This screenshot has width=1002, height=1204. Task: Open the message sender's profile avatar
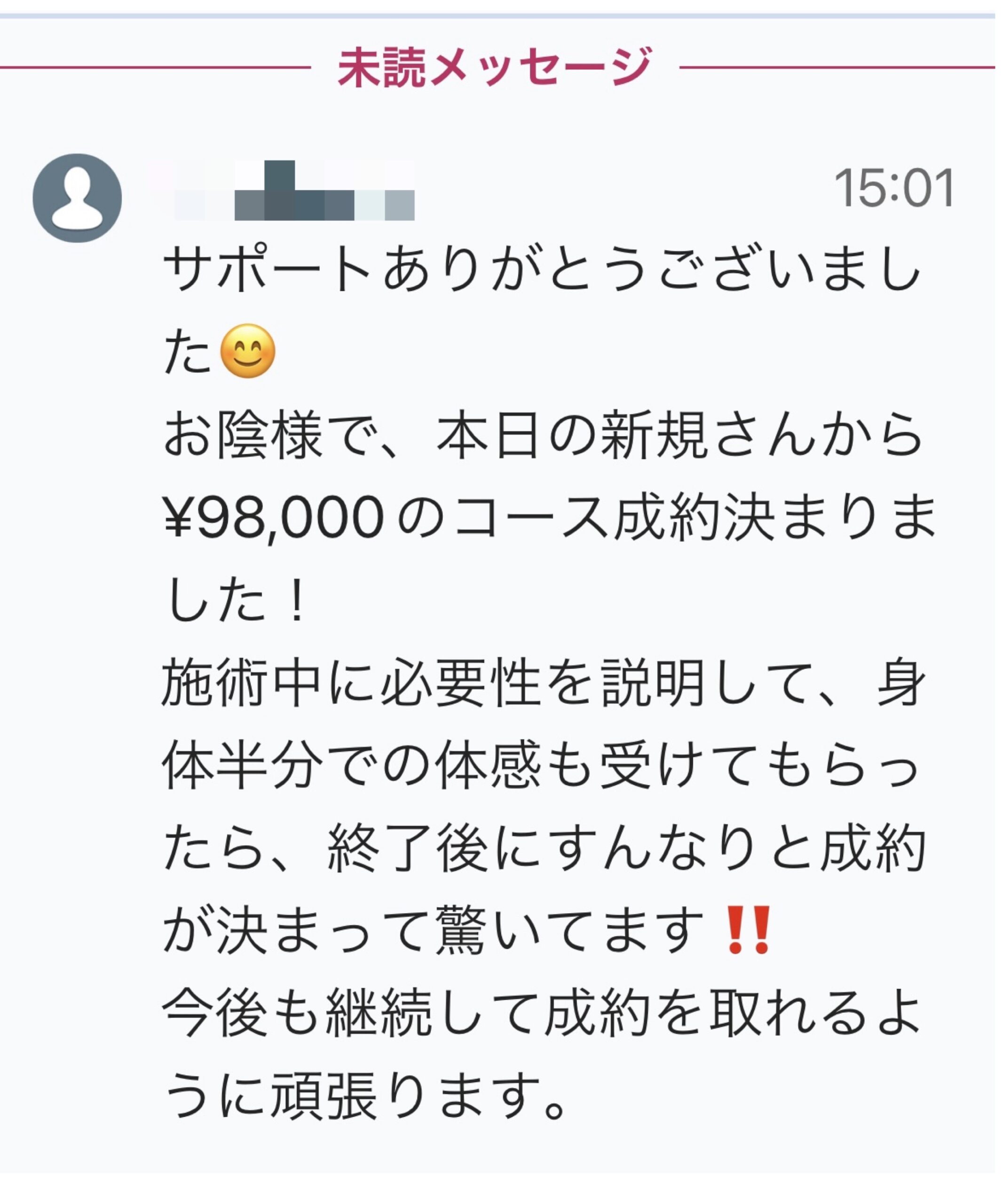pyautogui.click(x=78, y=198)
